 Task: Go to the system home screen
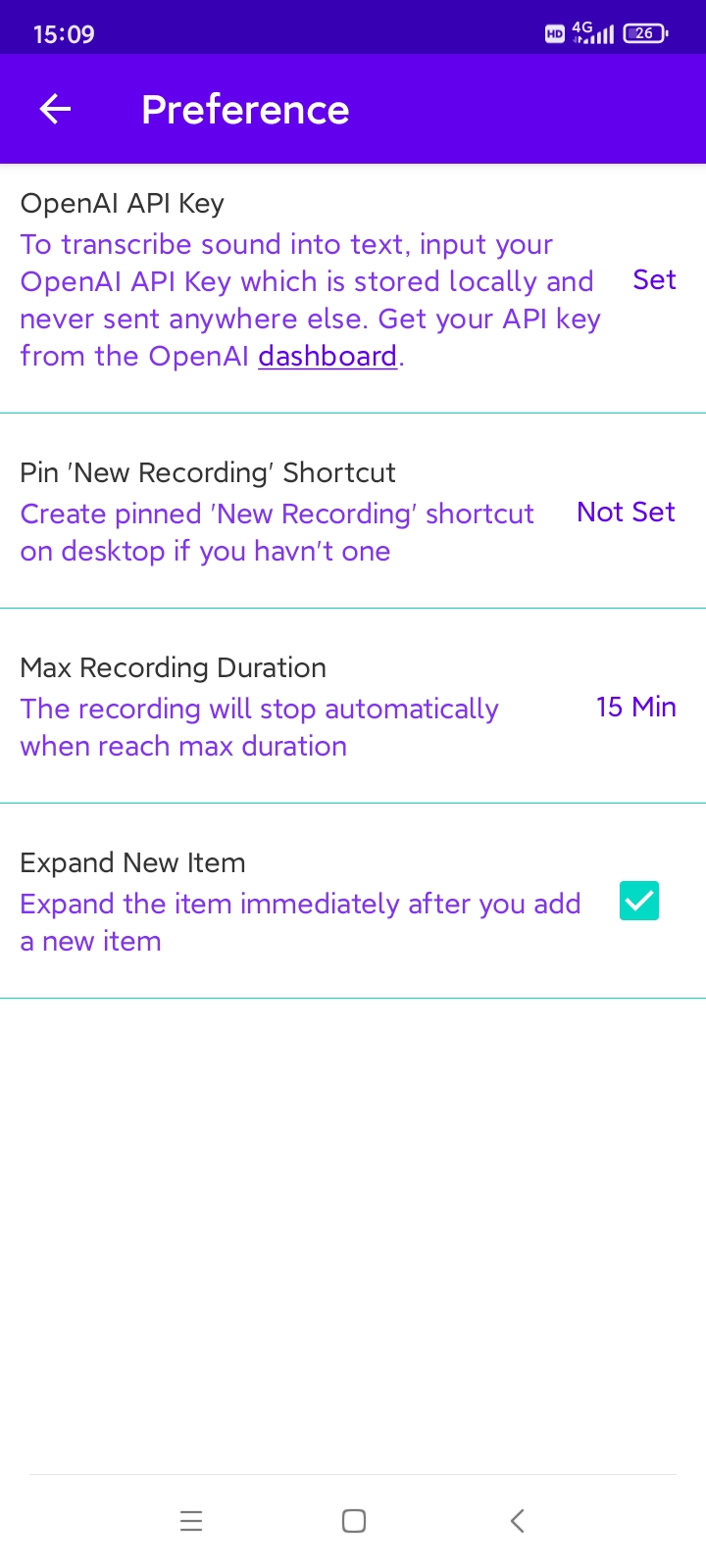point(354,1520)
